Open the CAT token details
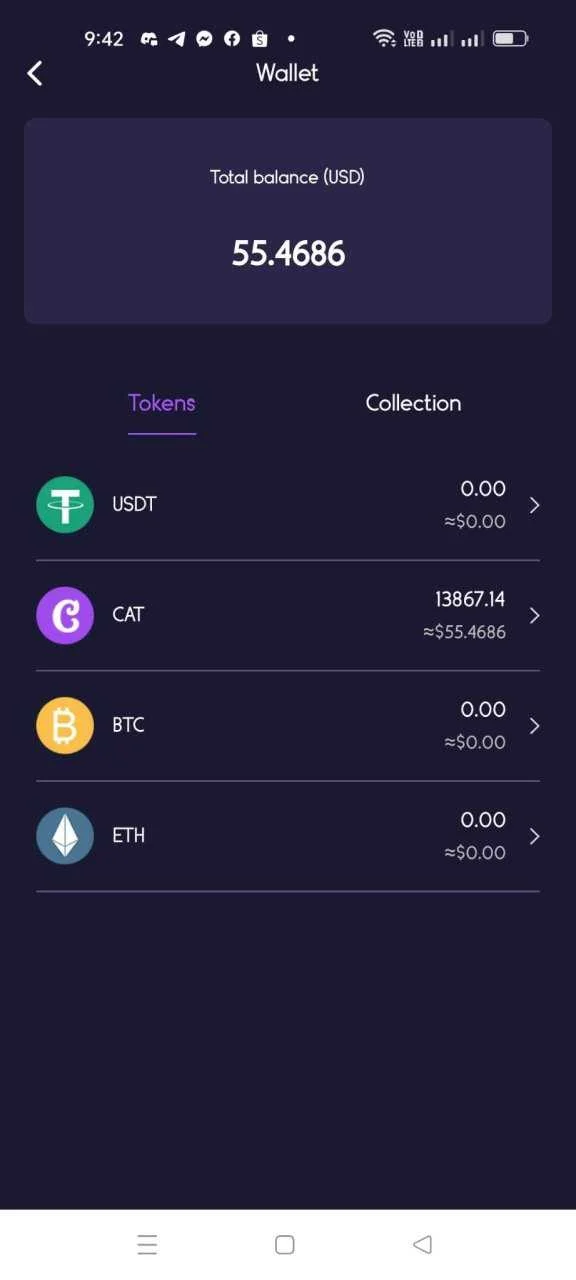 (x=288, y=615)
